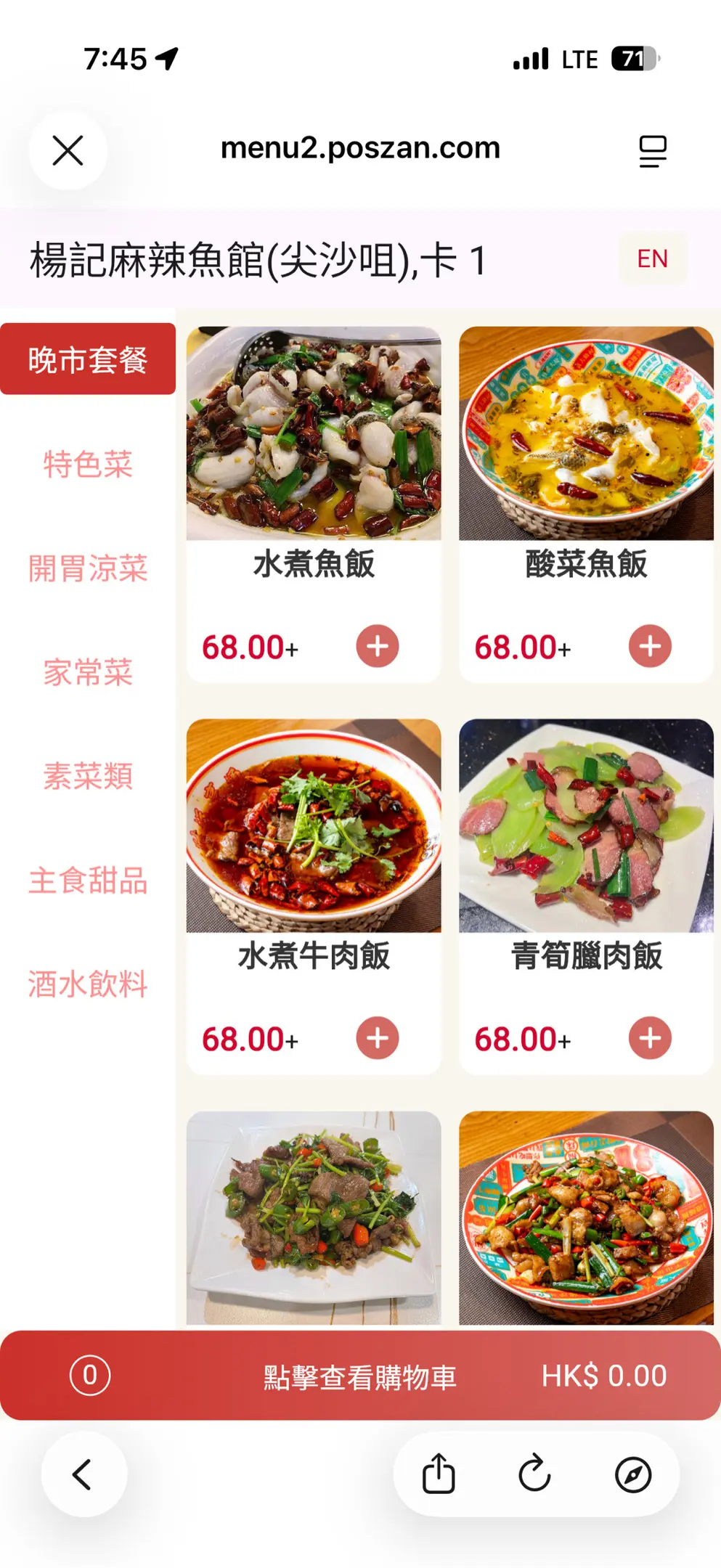
Task: Switch to the 開胃涼菜 category
Action: (x=88, y=568)
